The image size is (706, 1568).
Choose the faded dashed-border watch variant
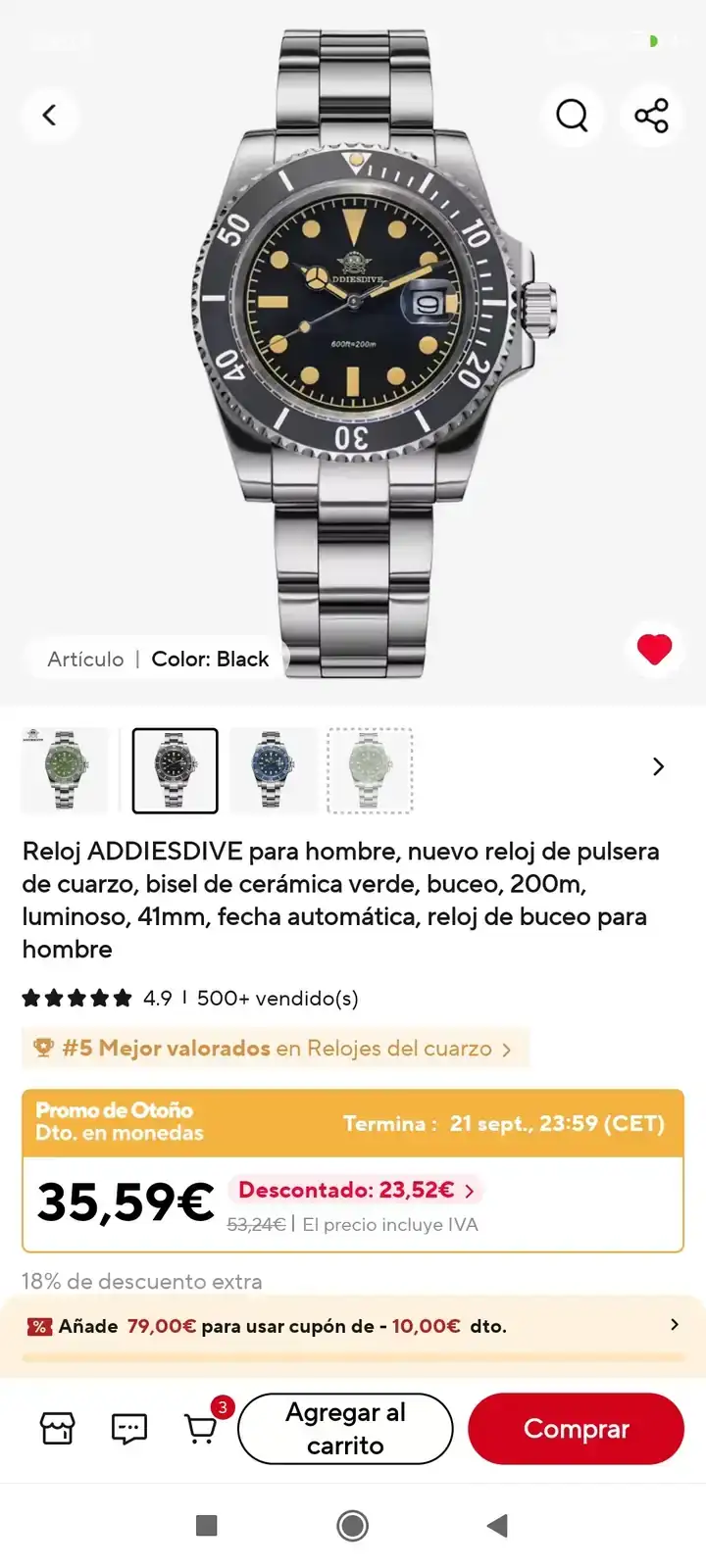[x=370, y=770]
